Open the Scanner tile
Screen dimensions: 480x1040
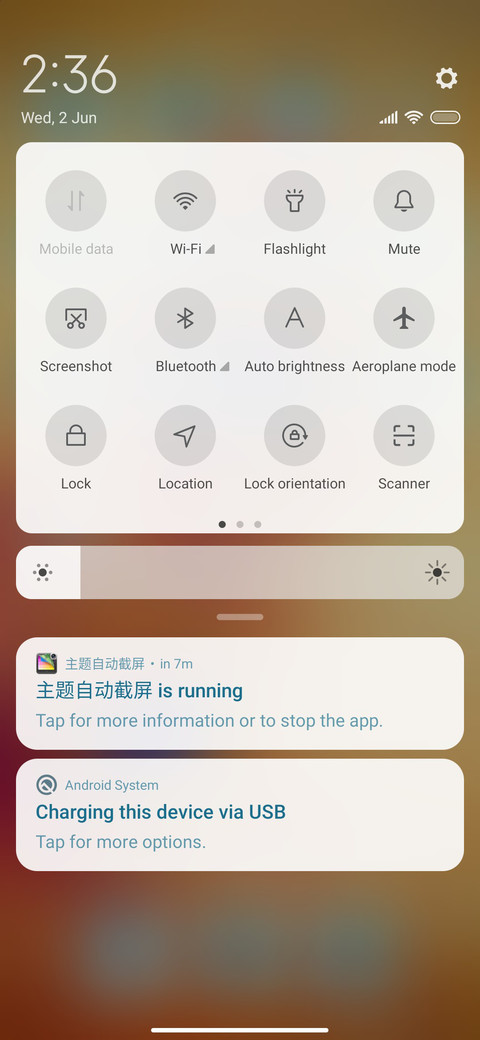pos(404,435)
